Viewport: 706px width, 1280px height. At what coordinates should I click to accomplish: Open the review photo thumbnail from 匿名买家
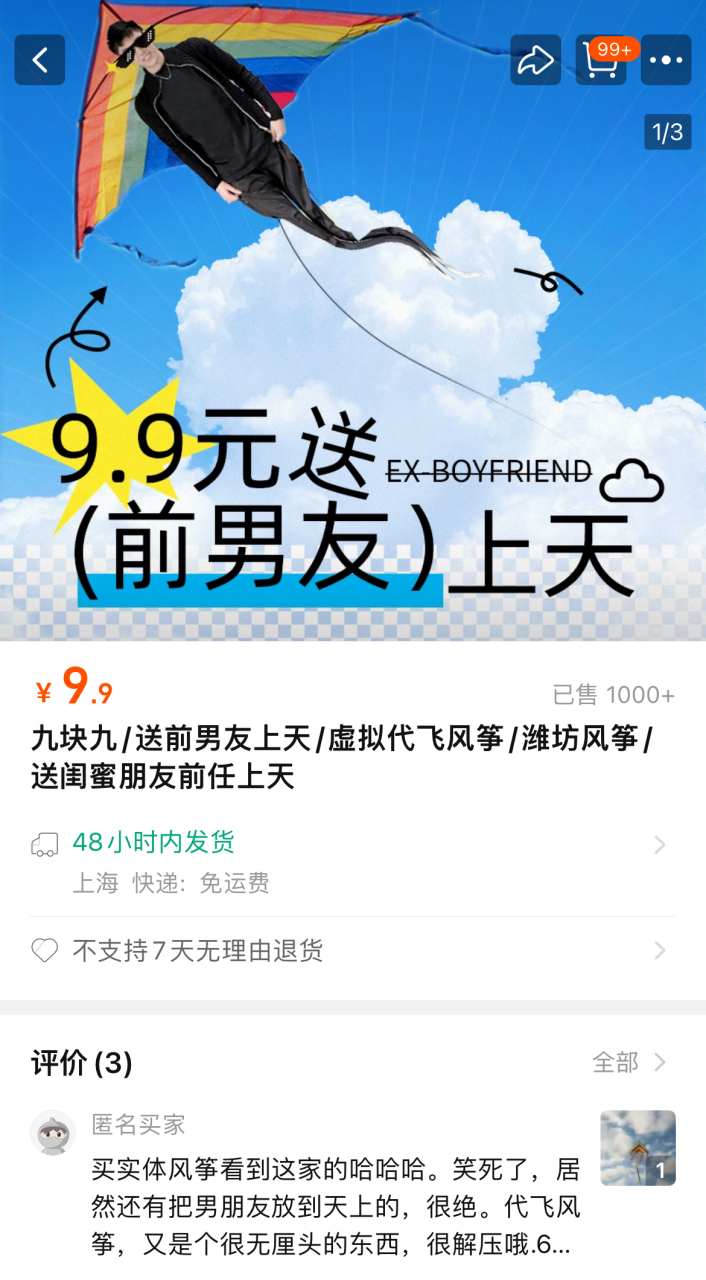[x=638, y=1148]
